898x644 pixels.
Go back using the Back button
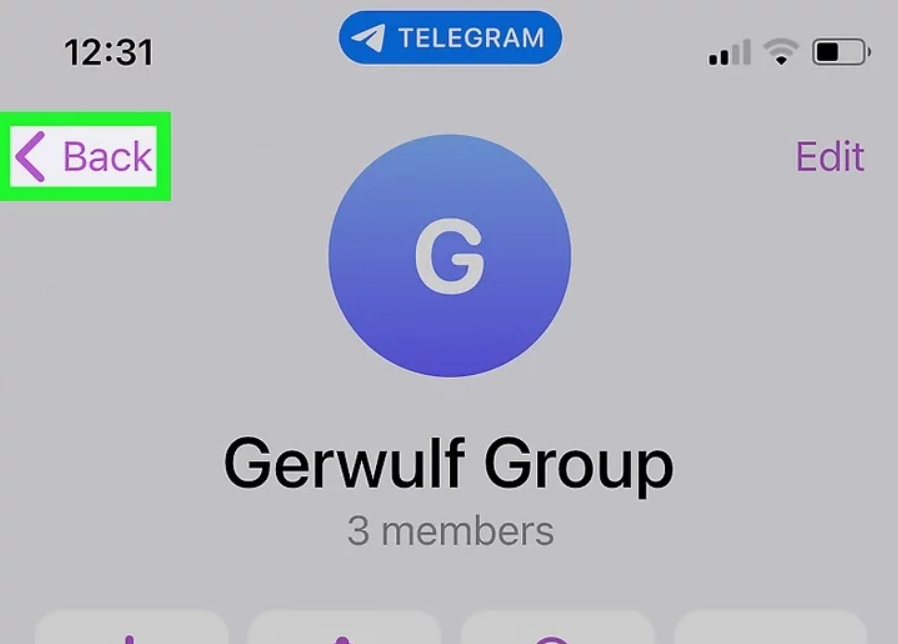click(85, 157)
